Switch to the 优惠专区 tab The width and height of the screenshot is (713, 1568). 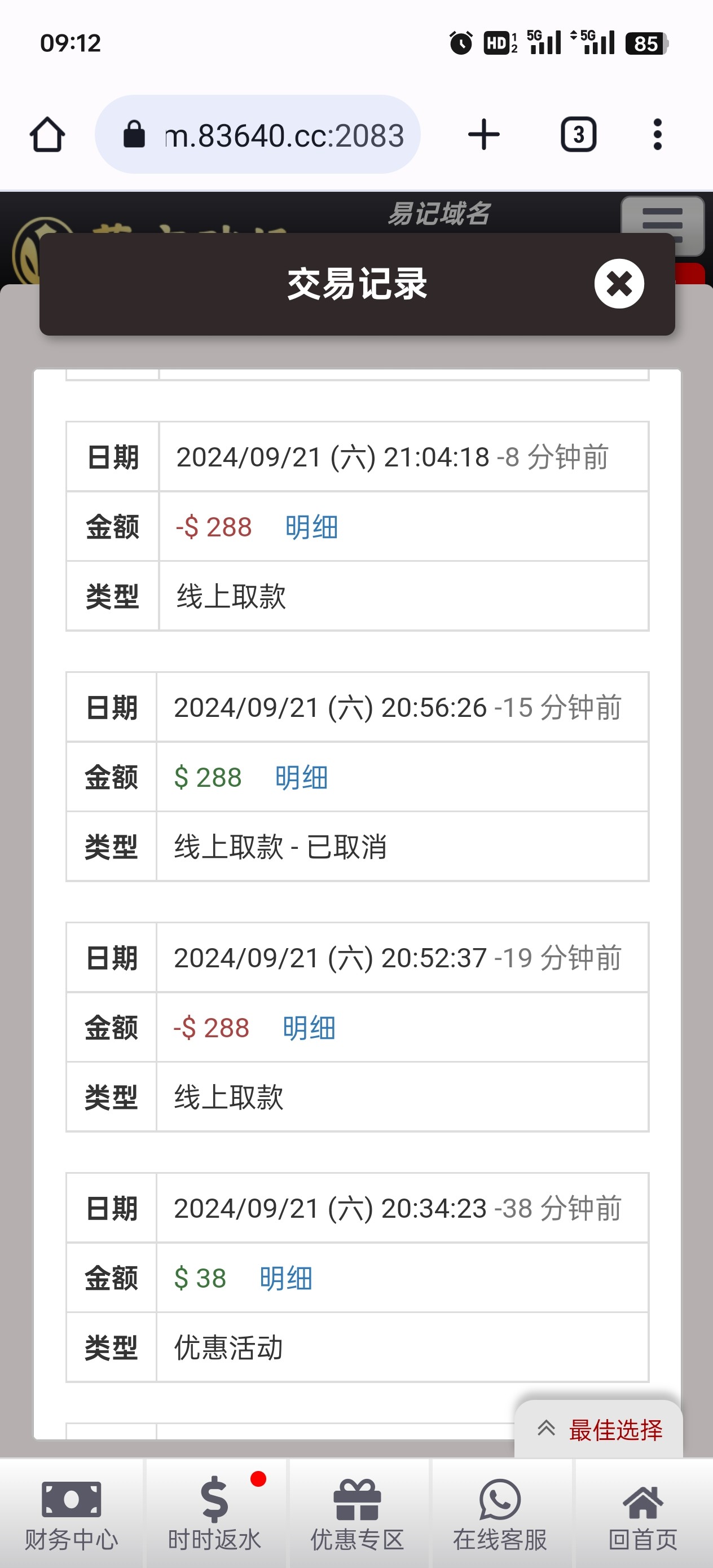(358, 1514)
